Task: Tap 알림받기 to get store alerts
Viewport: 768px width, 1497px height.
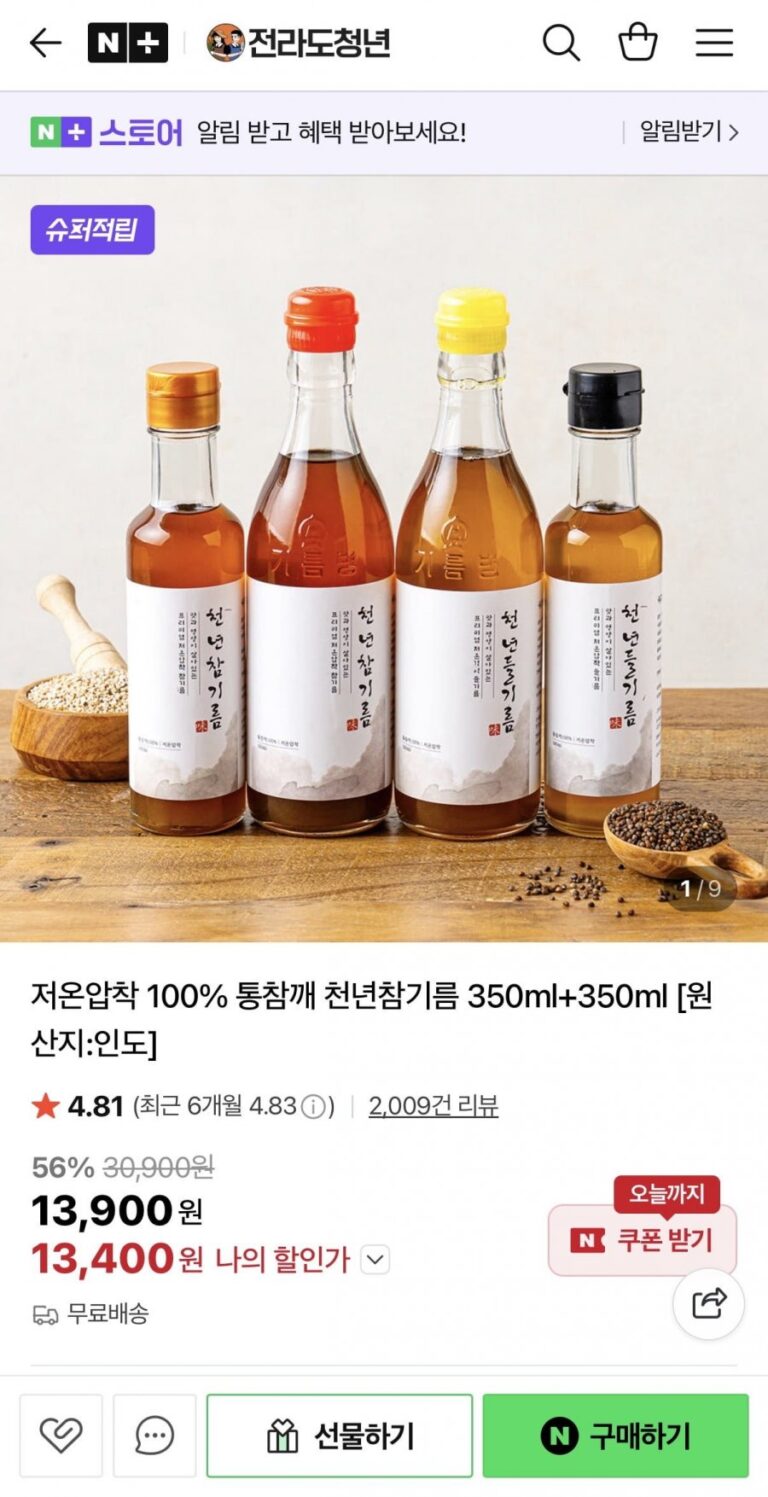Action: click(688, 132)
